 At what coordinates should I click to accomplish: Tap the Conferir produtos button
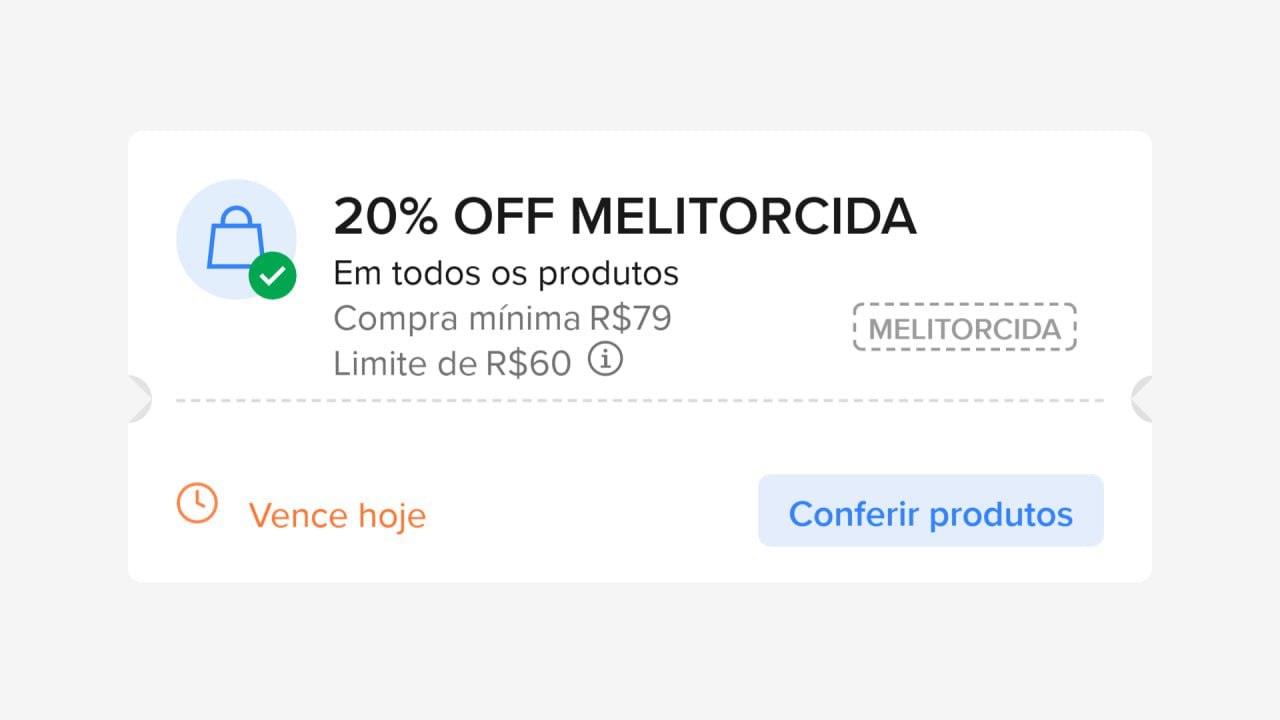930,511
